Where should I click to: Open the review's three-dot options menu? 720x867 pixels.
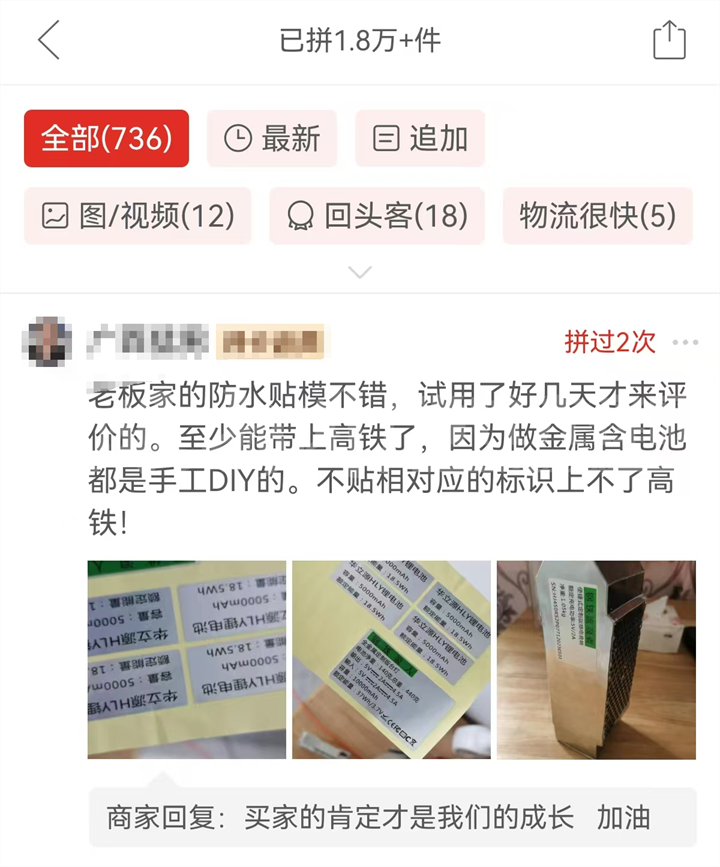click(x=685, y=342)
